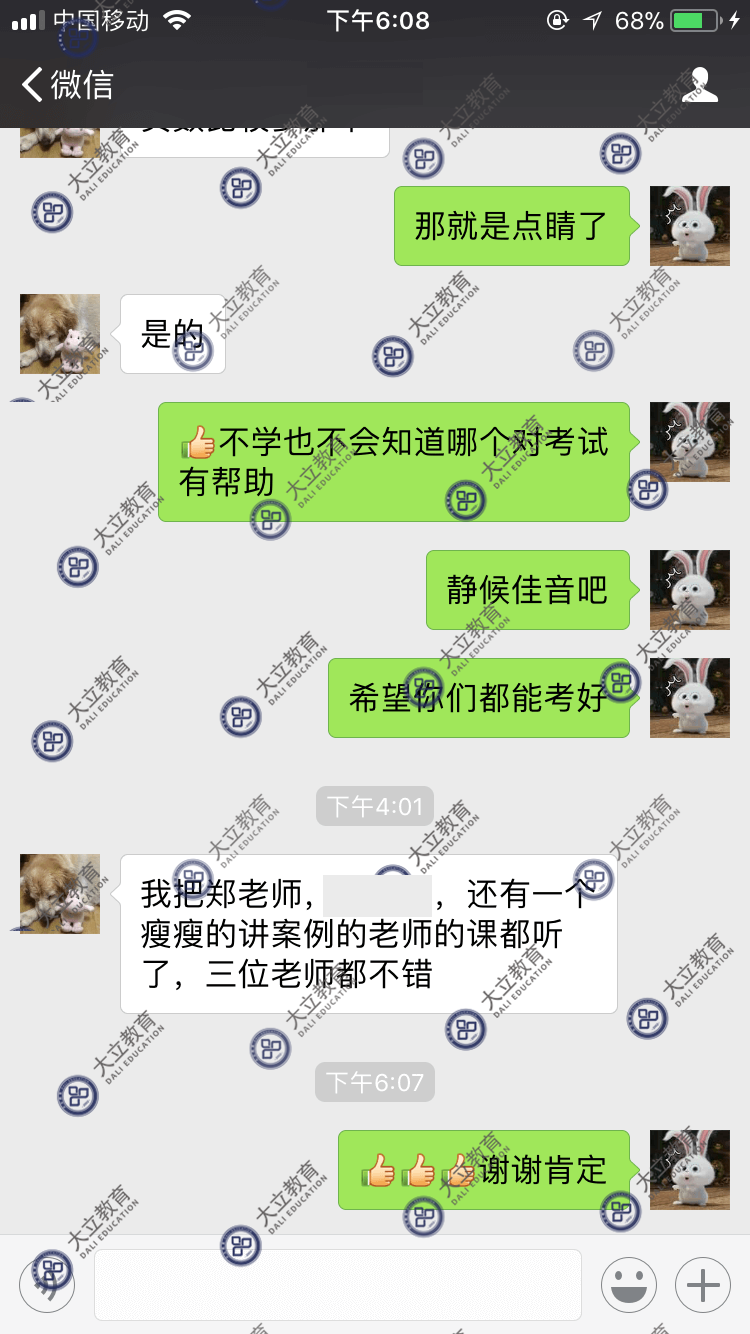Screen dimensions: 750x1334
Task: Open the rabbit avatar beside 那就是点睛了
Action: [x=690, y=226]
